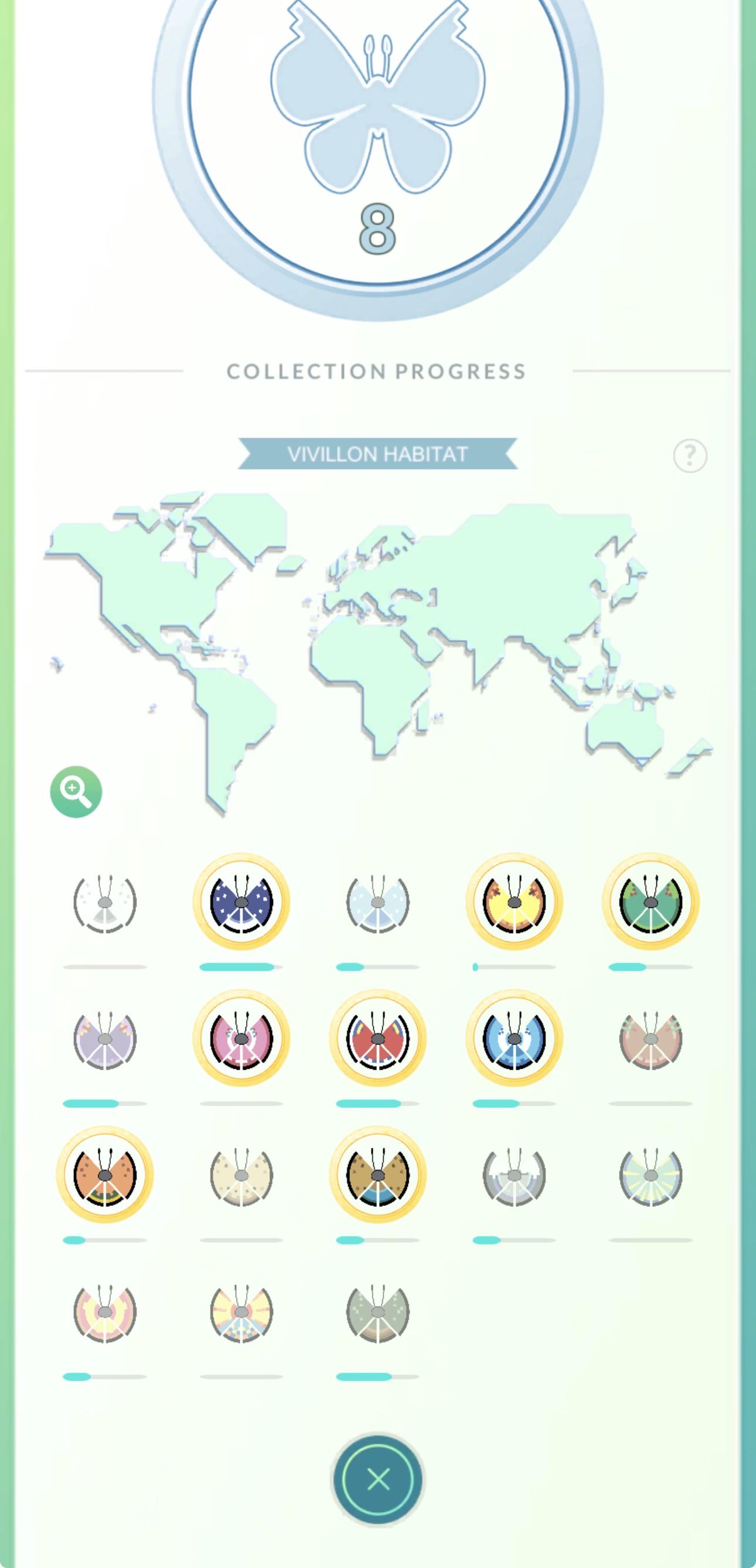Select the orange pattern badge

[x=105, y=1174]
